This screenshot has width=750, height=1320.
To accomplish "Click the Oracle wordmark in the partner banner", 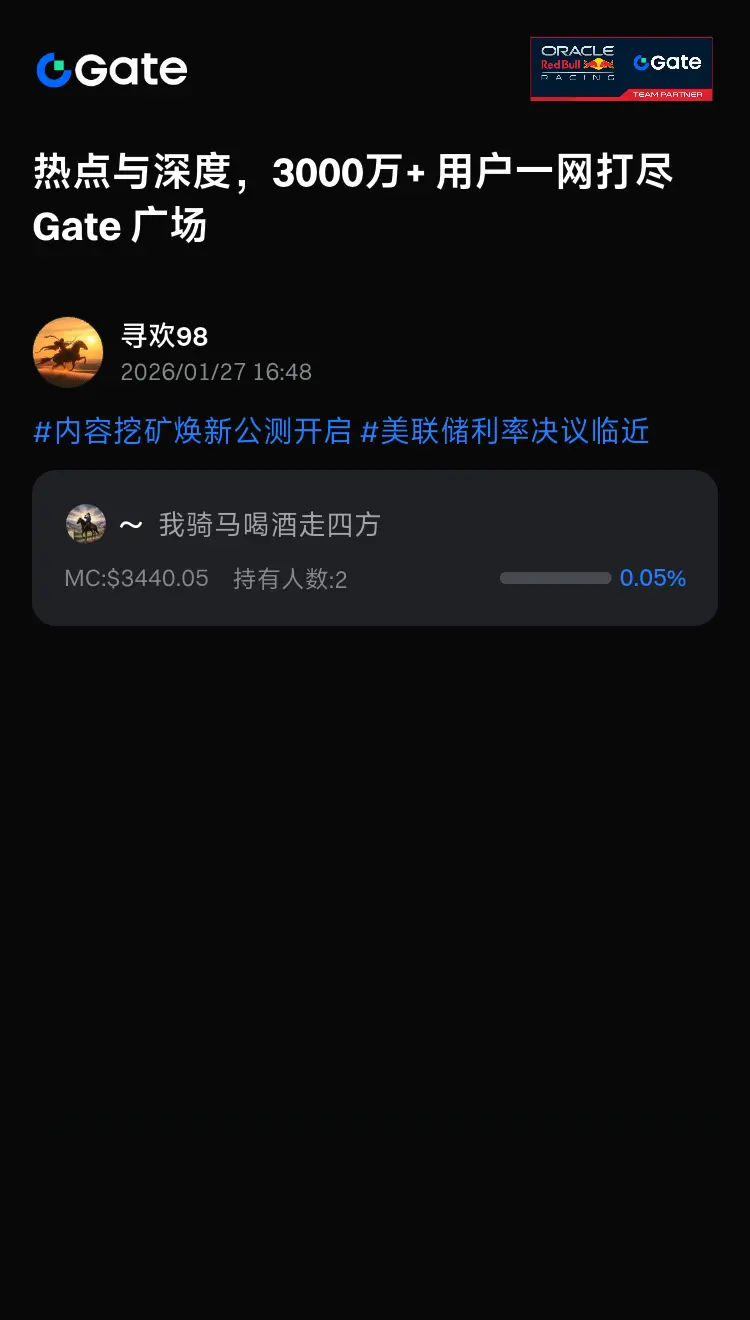I will [x=578, y=49].
